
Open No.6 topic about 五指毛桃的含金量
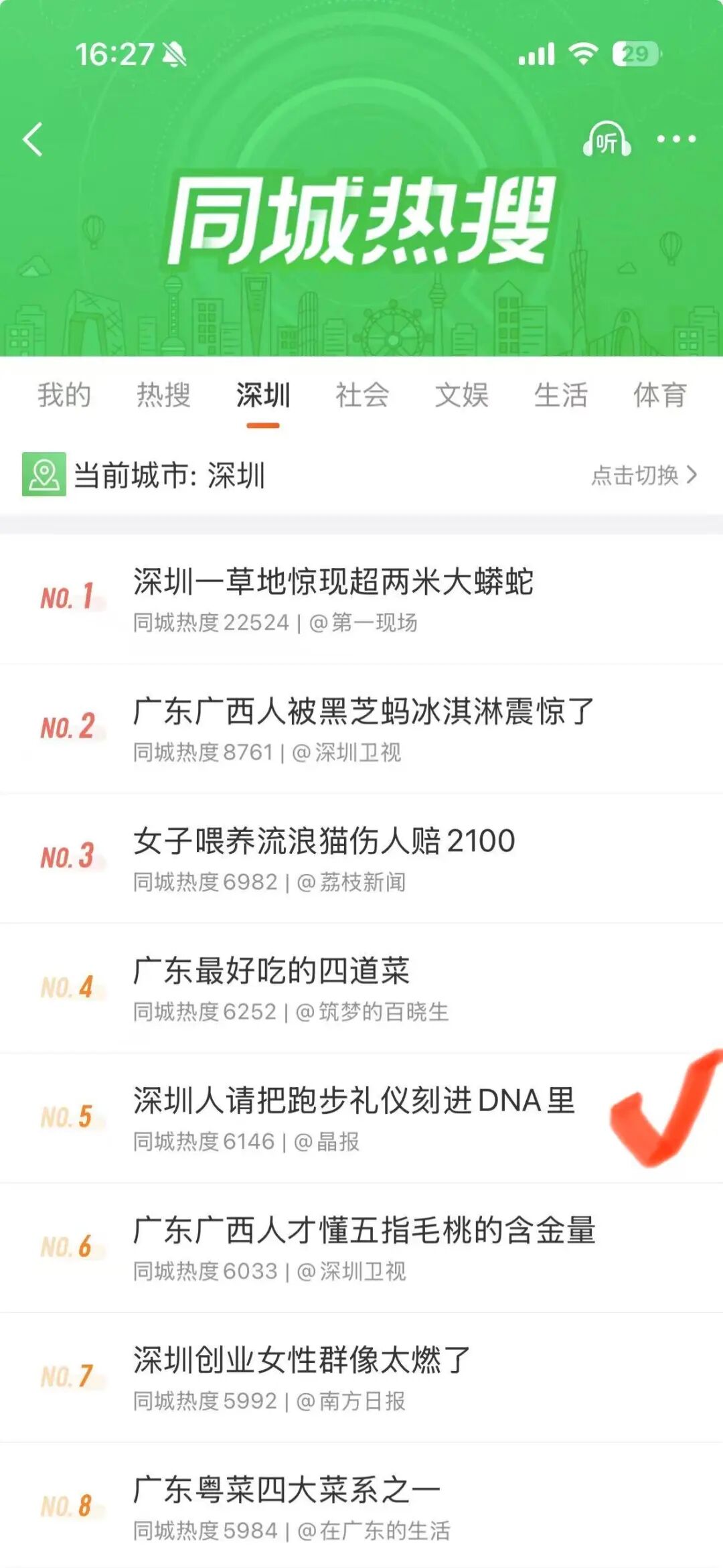[364, 1230]
